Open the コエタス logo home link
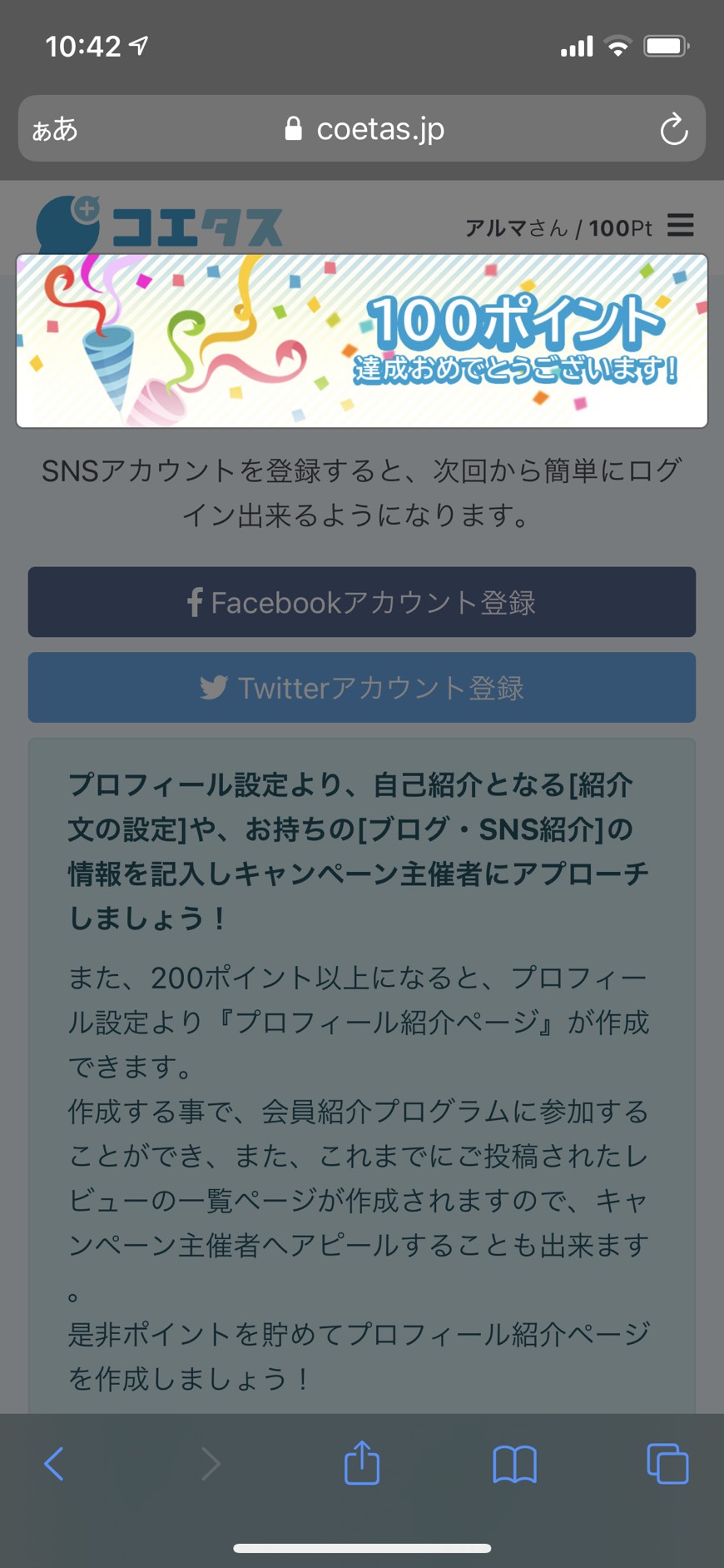This screenshot has width=724, height=1568. pyautogui.click(x=159, y=223)
